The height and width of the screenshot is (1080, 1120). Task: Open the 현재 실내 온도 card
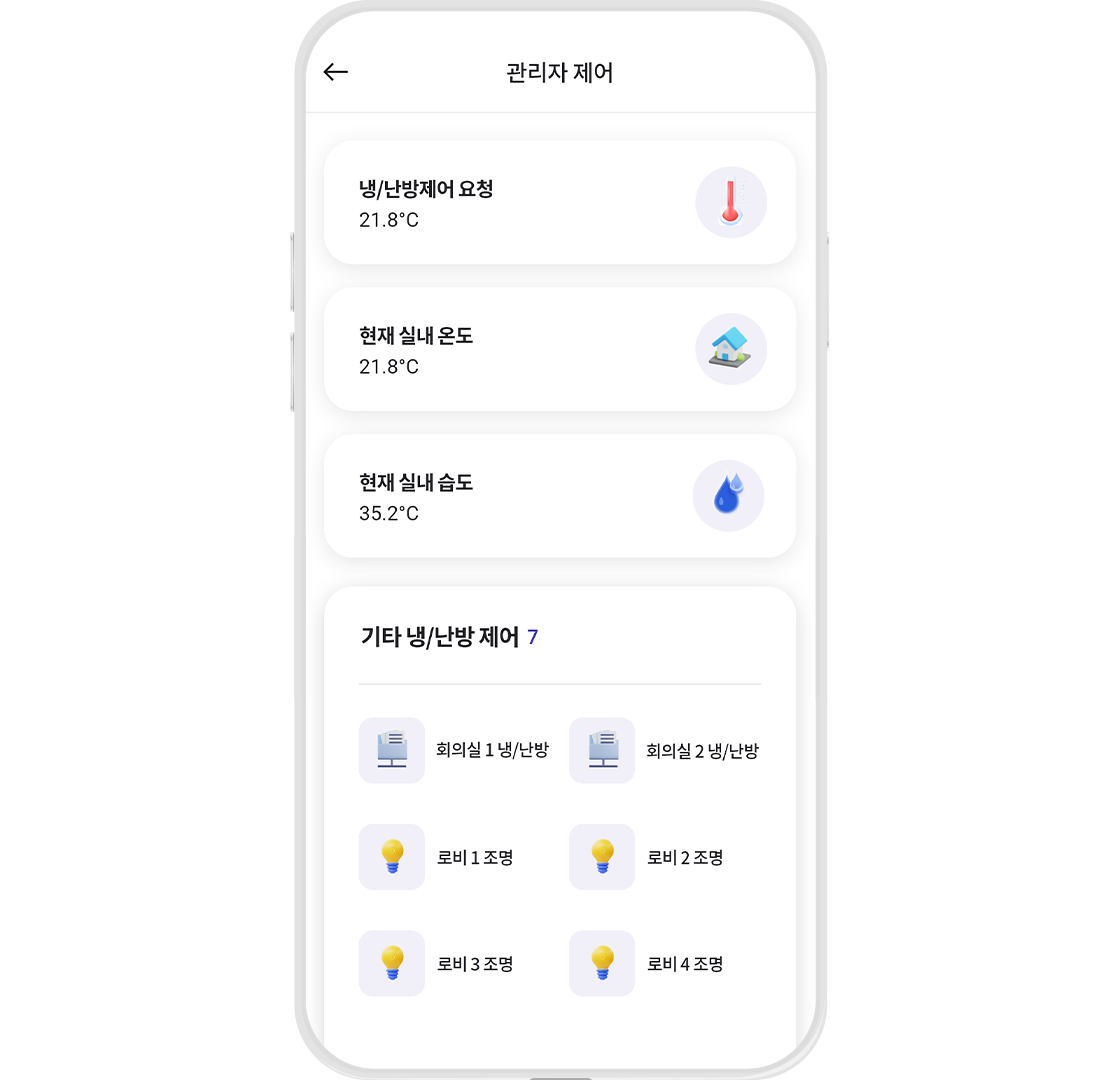(560, 349)
